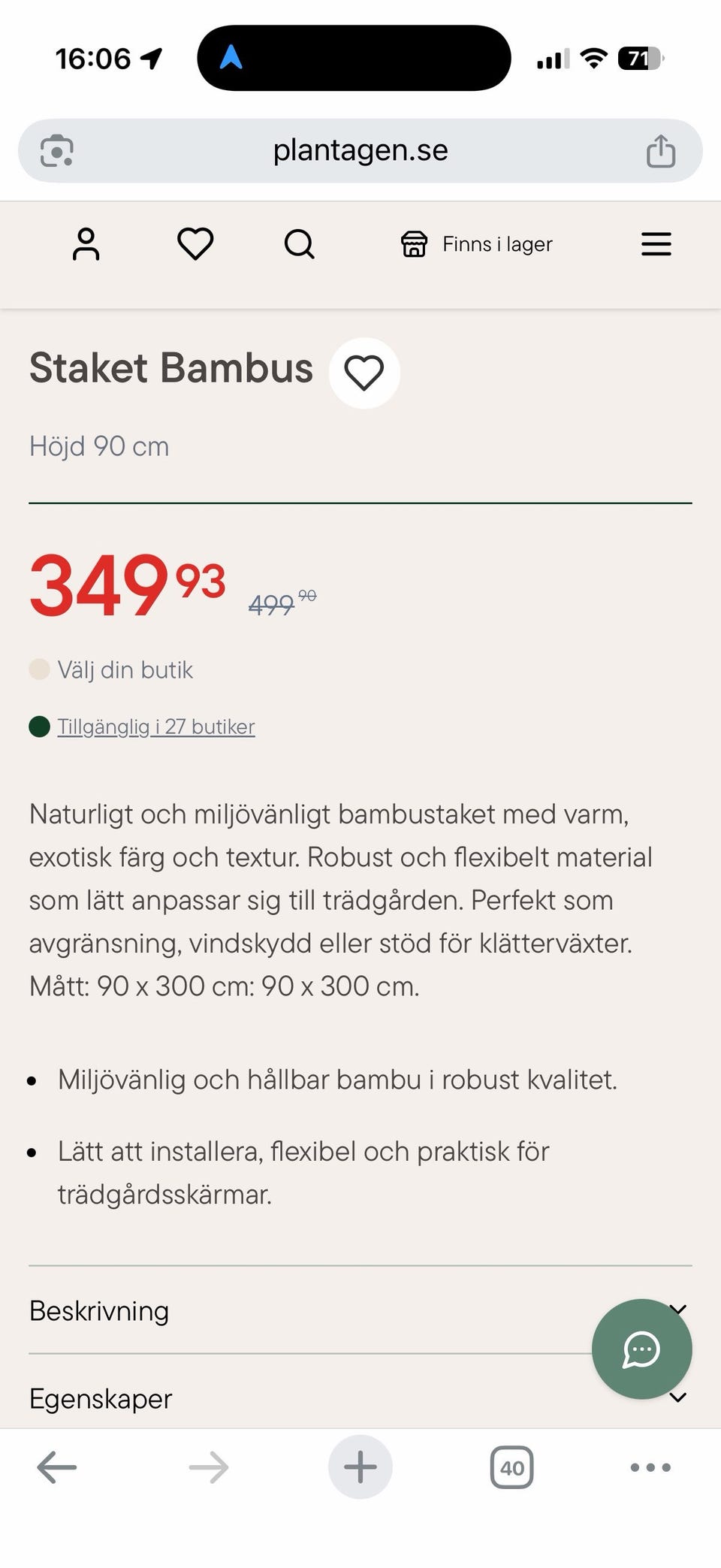721x1568 pixels.
Task: Select Välj din butik
Action: [x=125, y=669]
